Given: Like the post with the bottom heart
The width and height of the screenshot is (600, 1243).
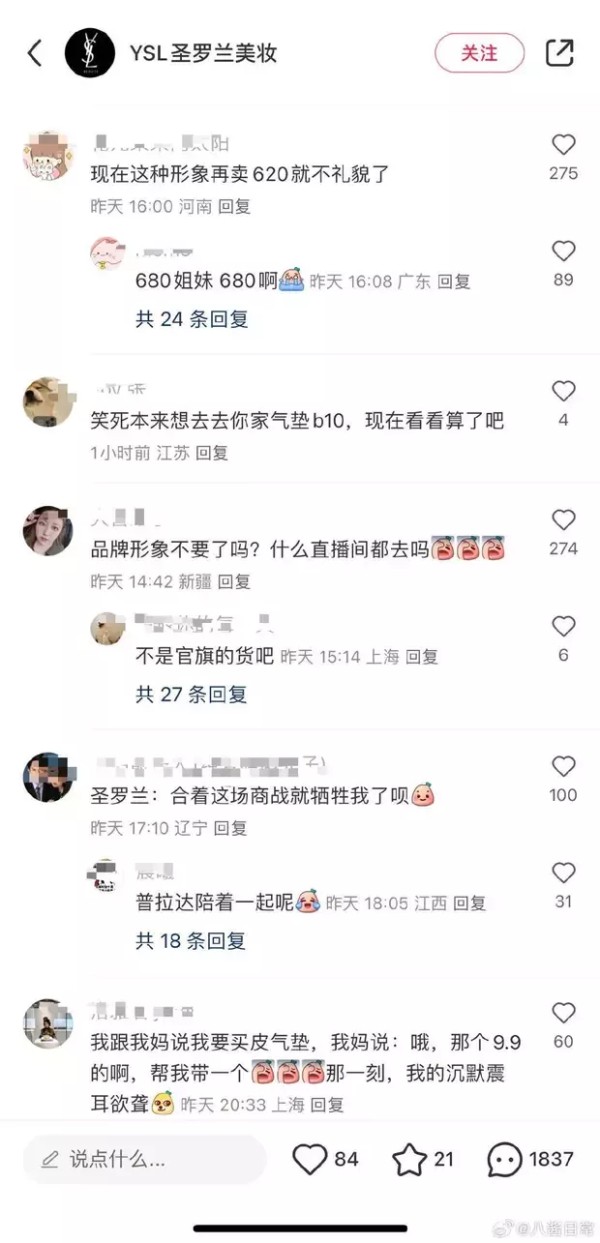Looking at the screenshot, I should (310, 1160).
